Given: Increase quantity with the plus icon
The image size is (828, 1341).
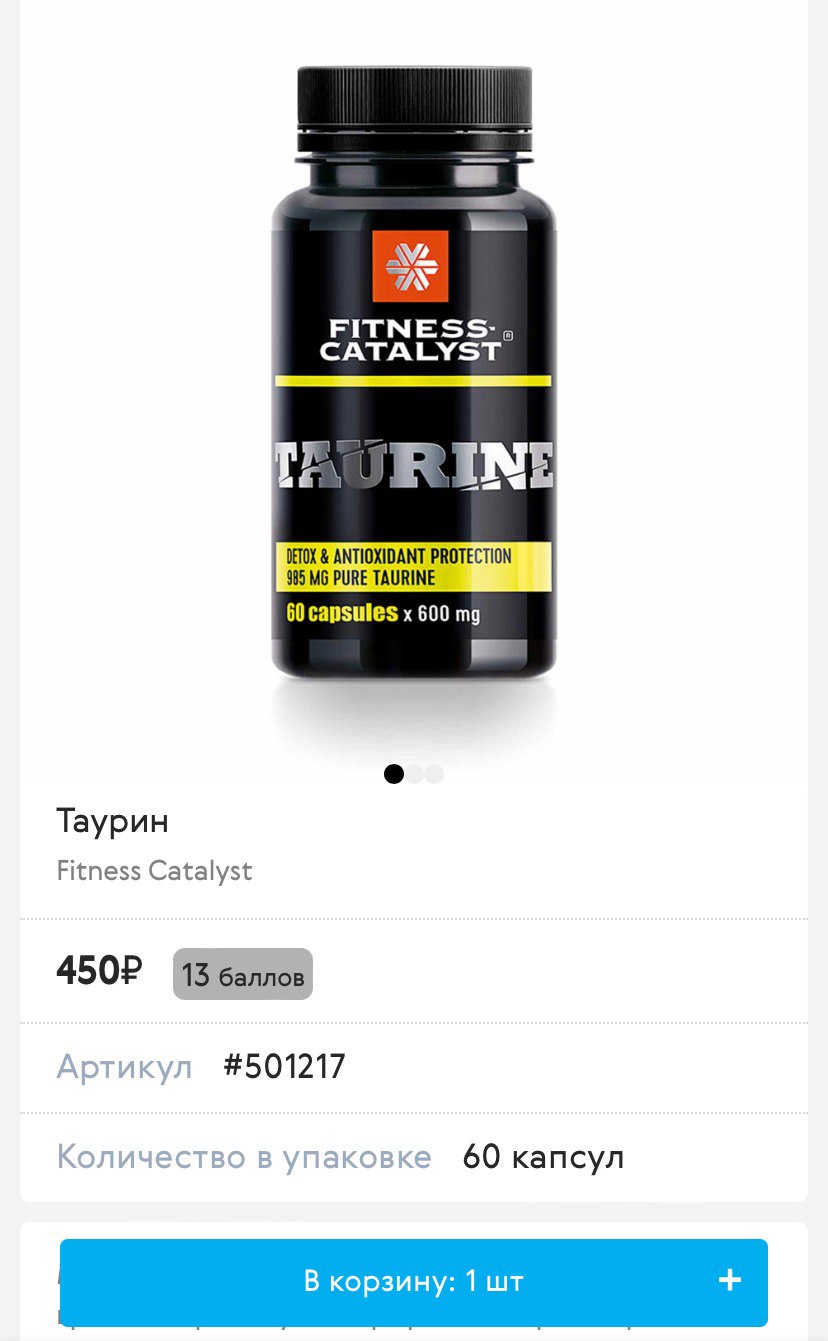Looking at the screenshot, I should (x=730, y=1280).
